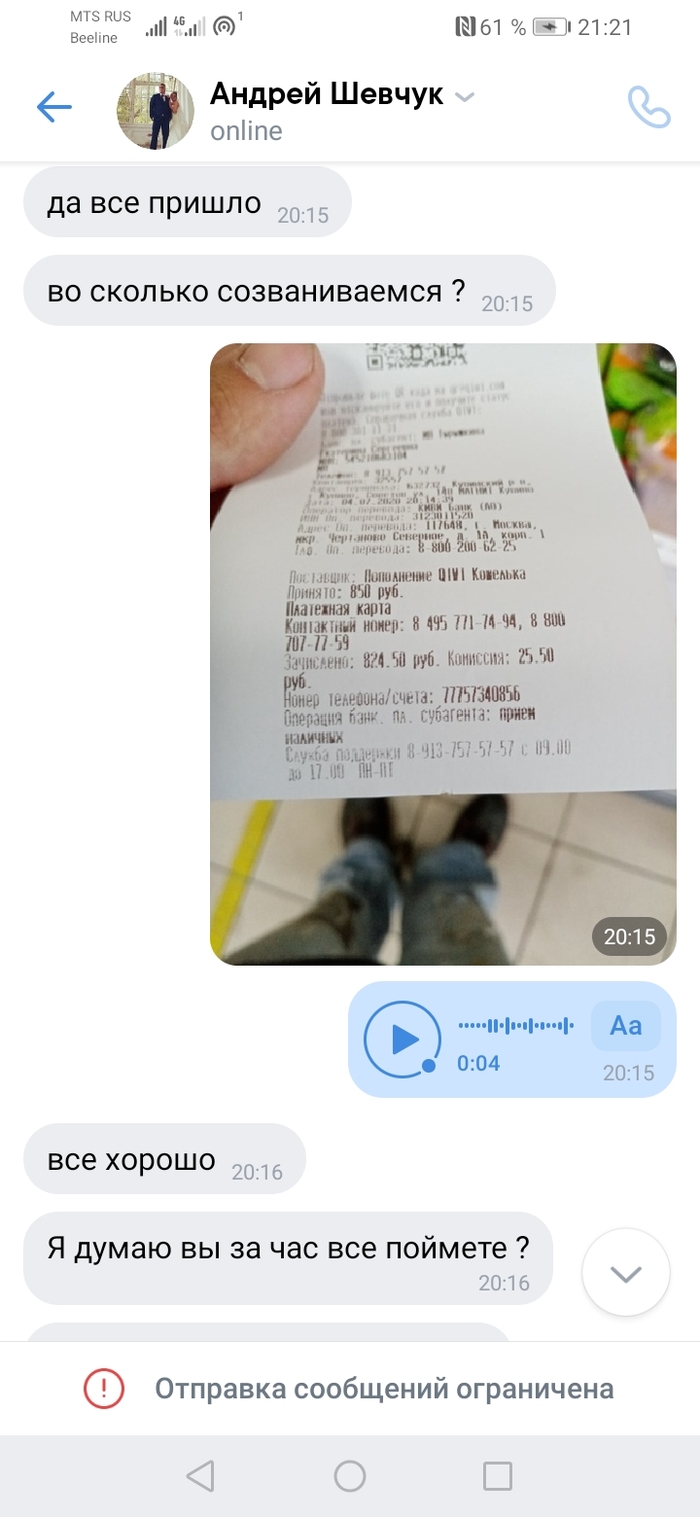
Task: Open Андрей Шевчук's profile photo
Action: 156,110
